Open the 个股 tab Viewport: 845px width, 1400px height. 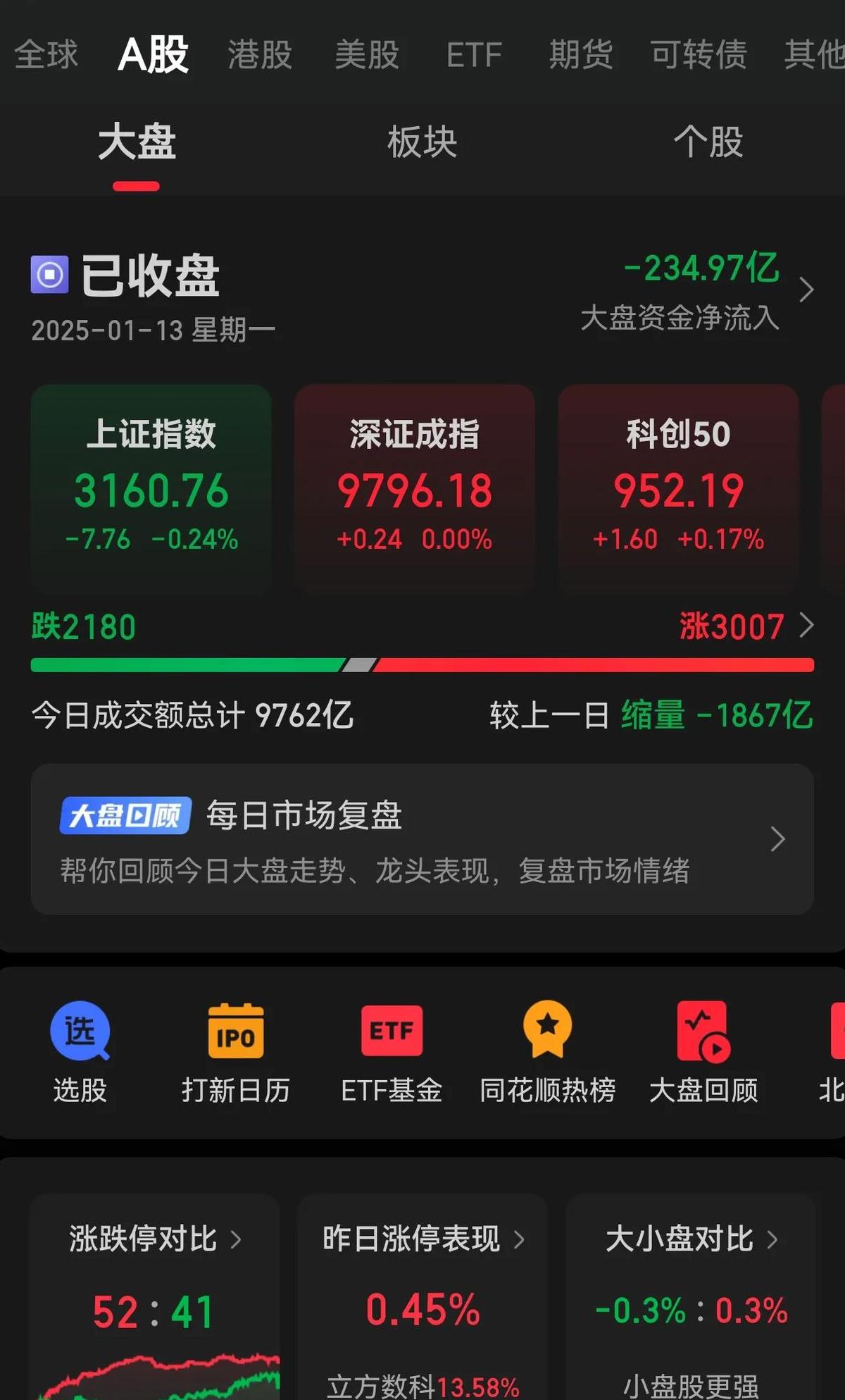[709, 142]
